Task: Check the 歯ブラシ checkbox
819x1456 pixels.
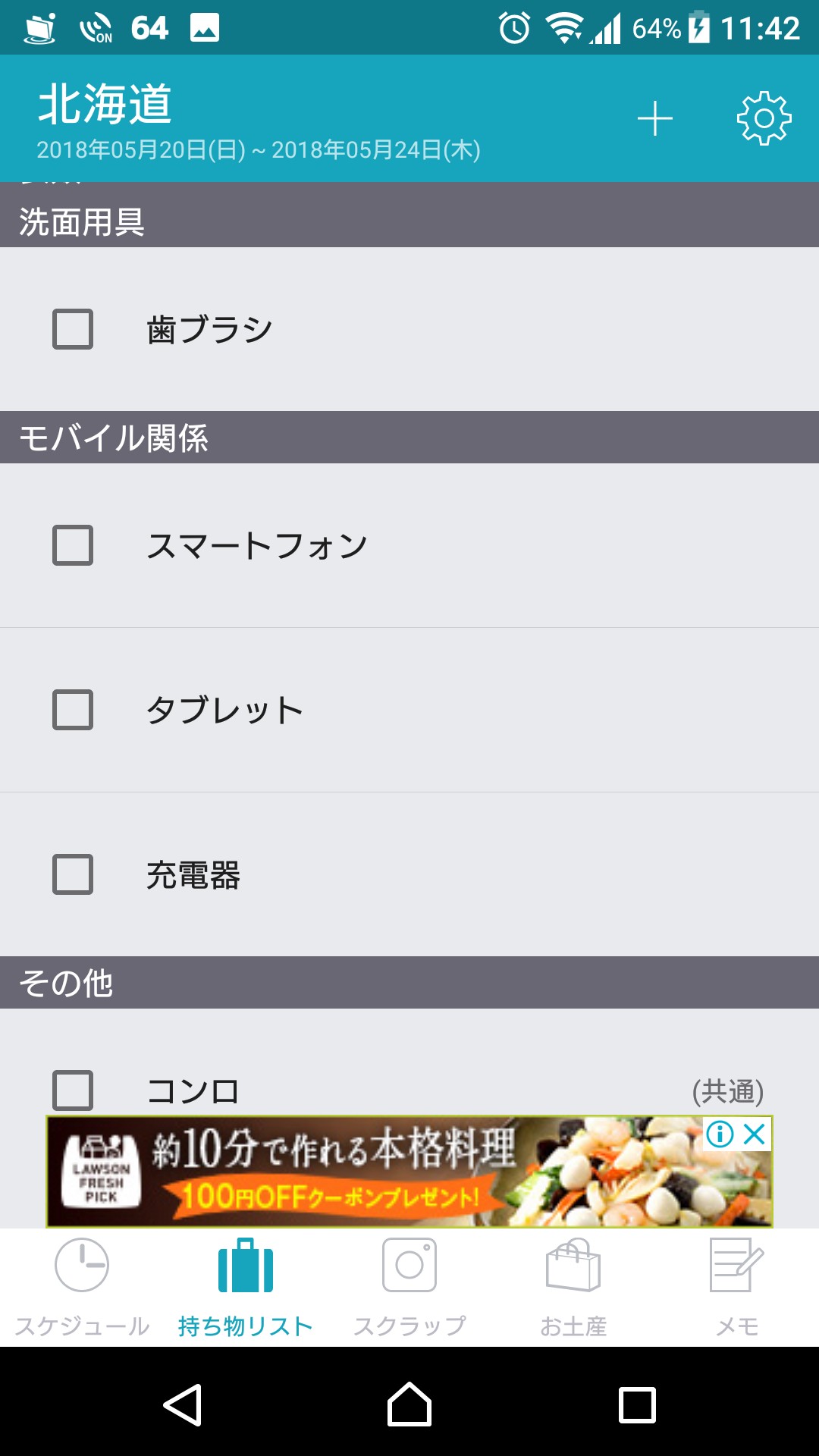Action: coord(73,329)
